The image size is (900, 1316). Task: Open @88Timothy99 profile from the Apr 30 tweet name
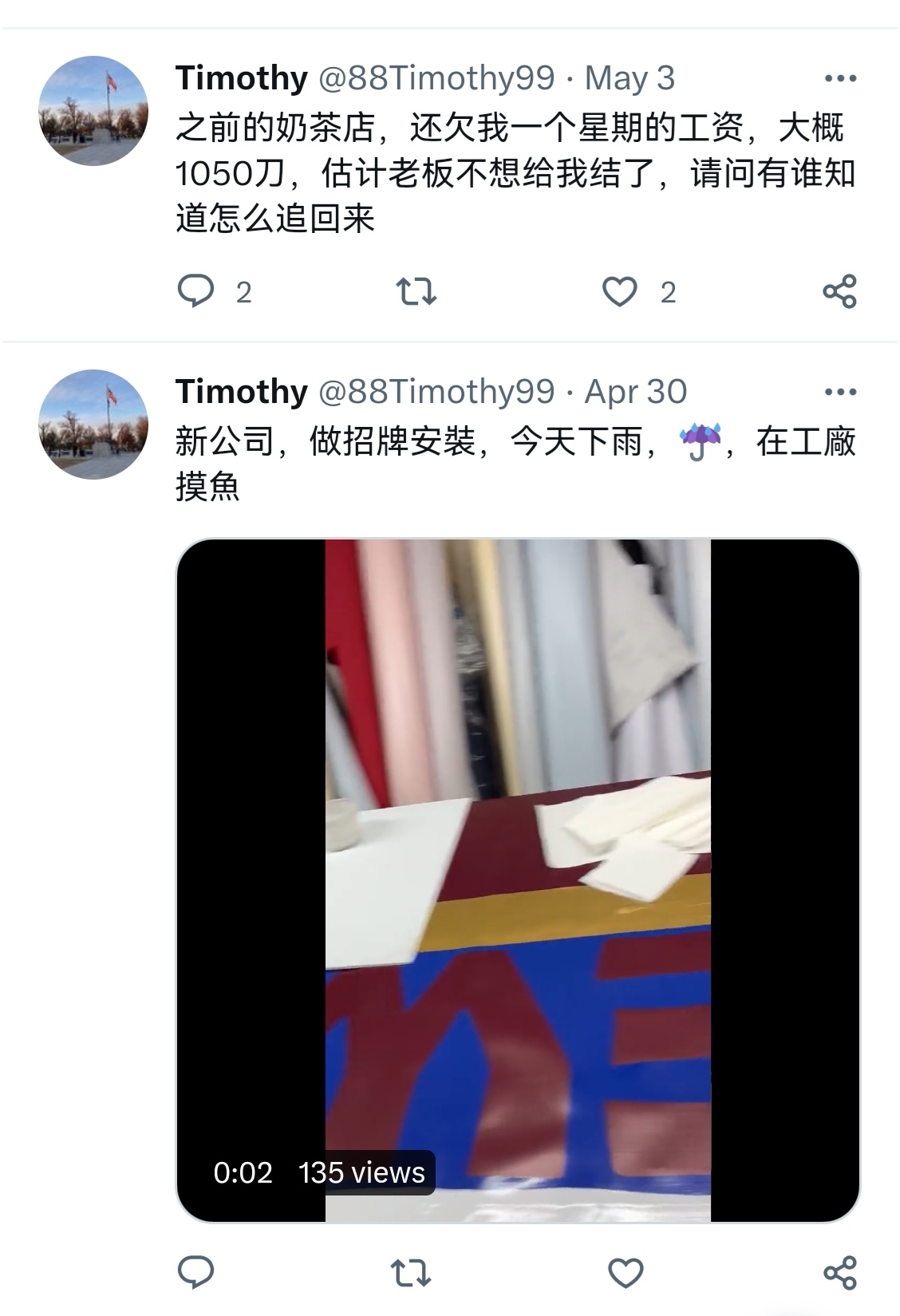coord(436,392)
